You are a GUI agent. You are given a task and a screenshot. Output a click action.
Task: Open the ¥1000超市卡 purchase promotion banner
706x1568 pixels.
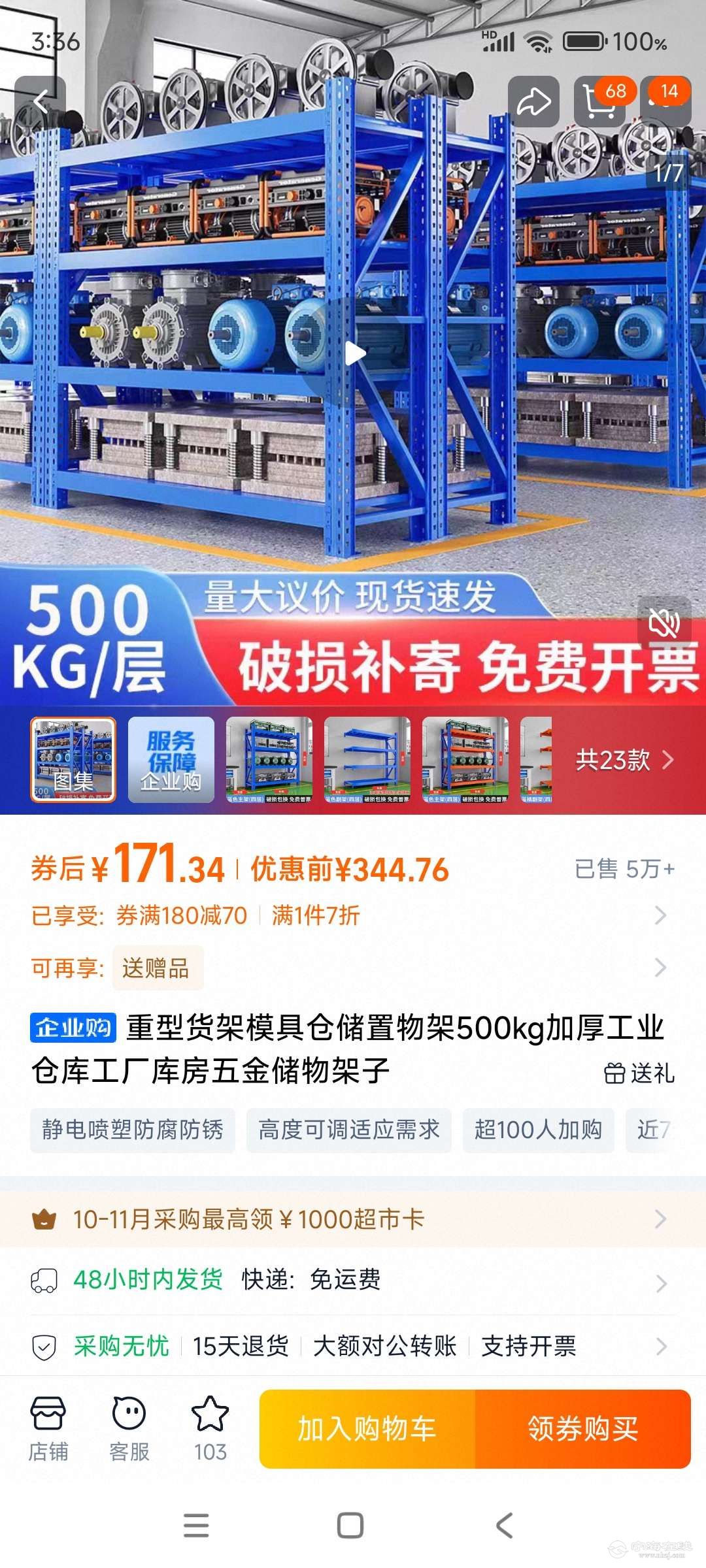click(x=353, y=1219)
